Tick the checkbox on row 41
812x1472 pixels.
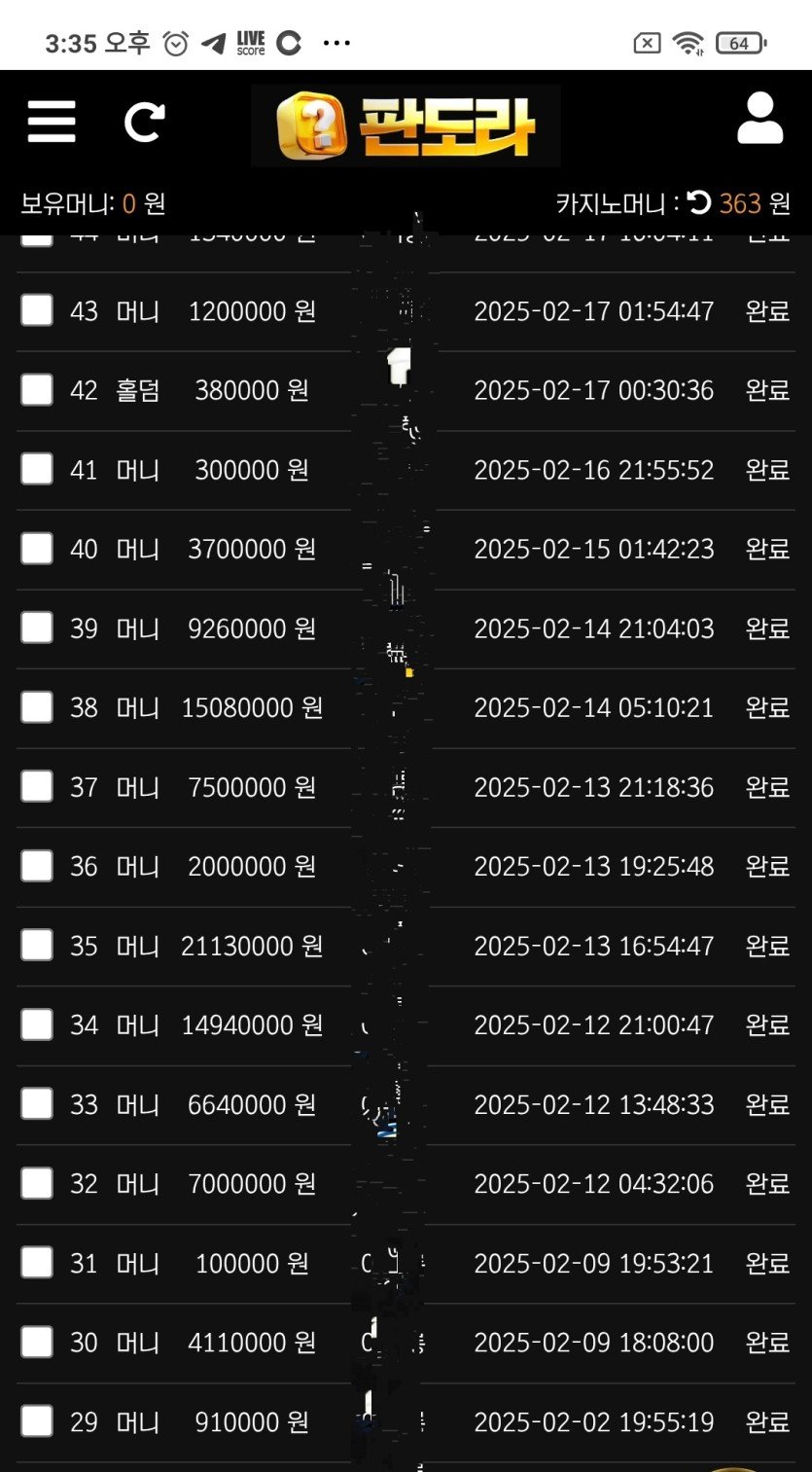coord(37,469)
